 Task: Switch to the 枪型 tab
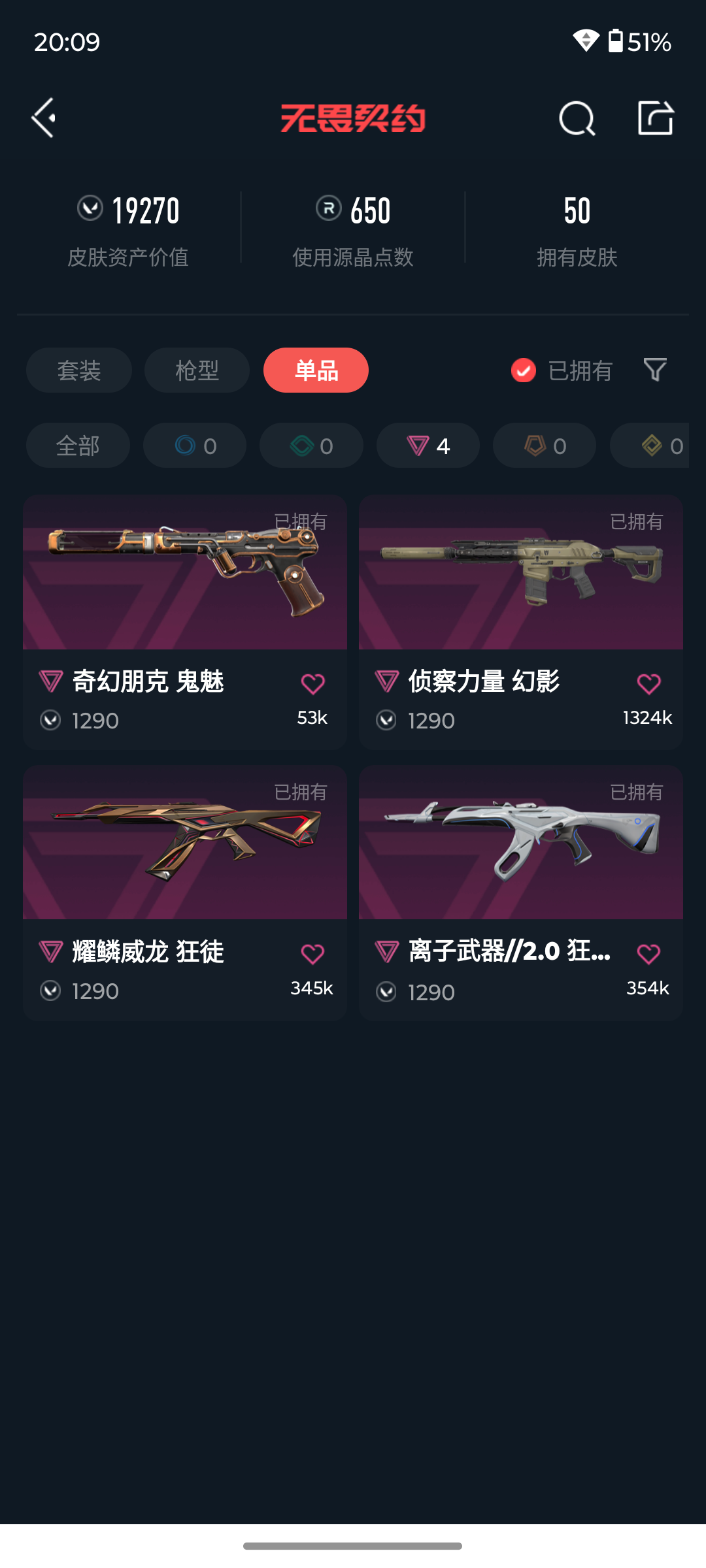(197, 370)
